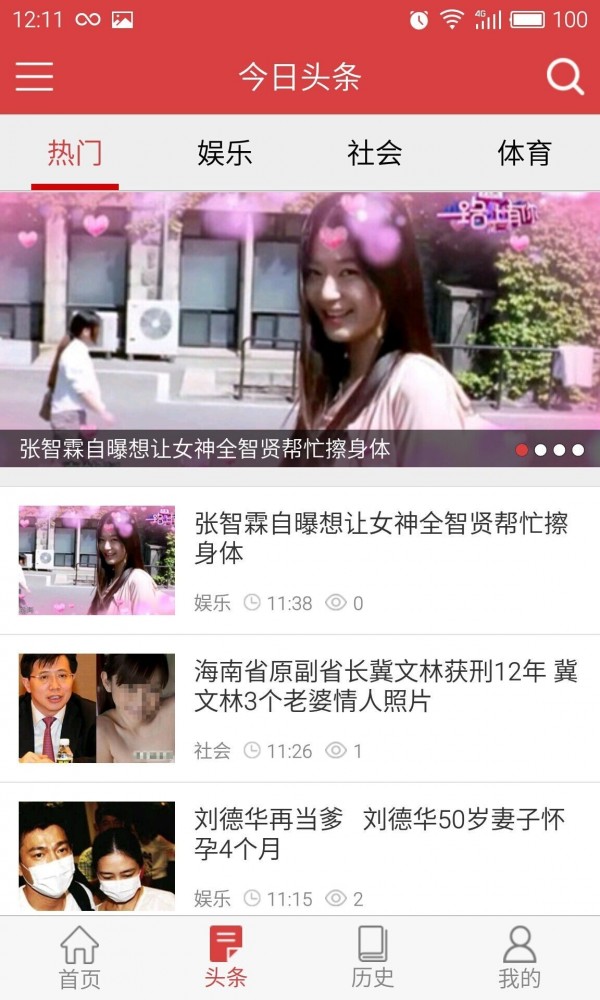Switch to the 我的 profile tab
600x1000 pixels.
tap(520, 957)
